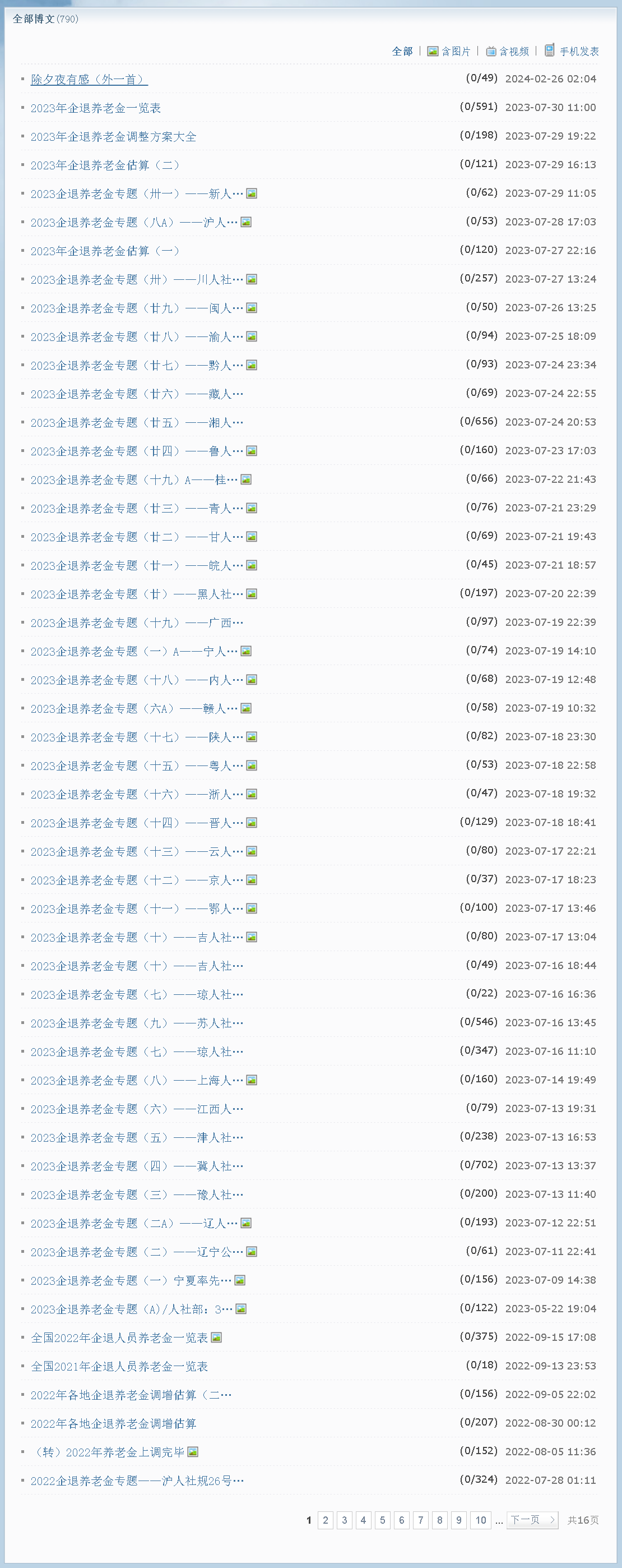Go to page 5

pos(382,1520)
